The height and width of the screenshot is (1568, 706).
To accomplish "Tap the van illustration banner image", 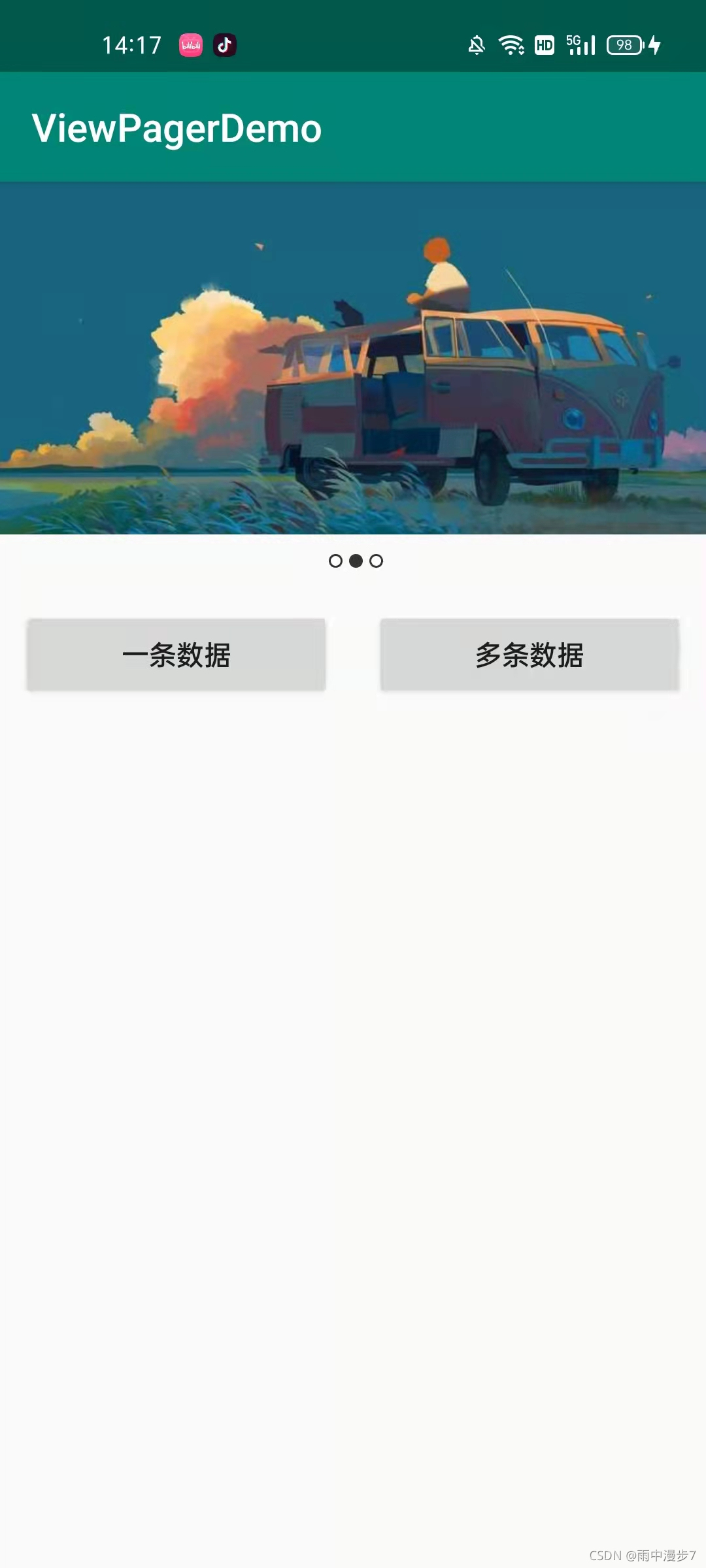I will click(x=353, y=359).
